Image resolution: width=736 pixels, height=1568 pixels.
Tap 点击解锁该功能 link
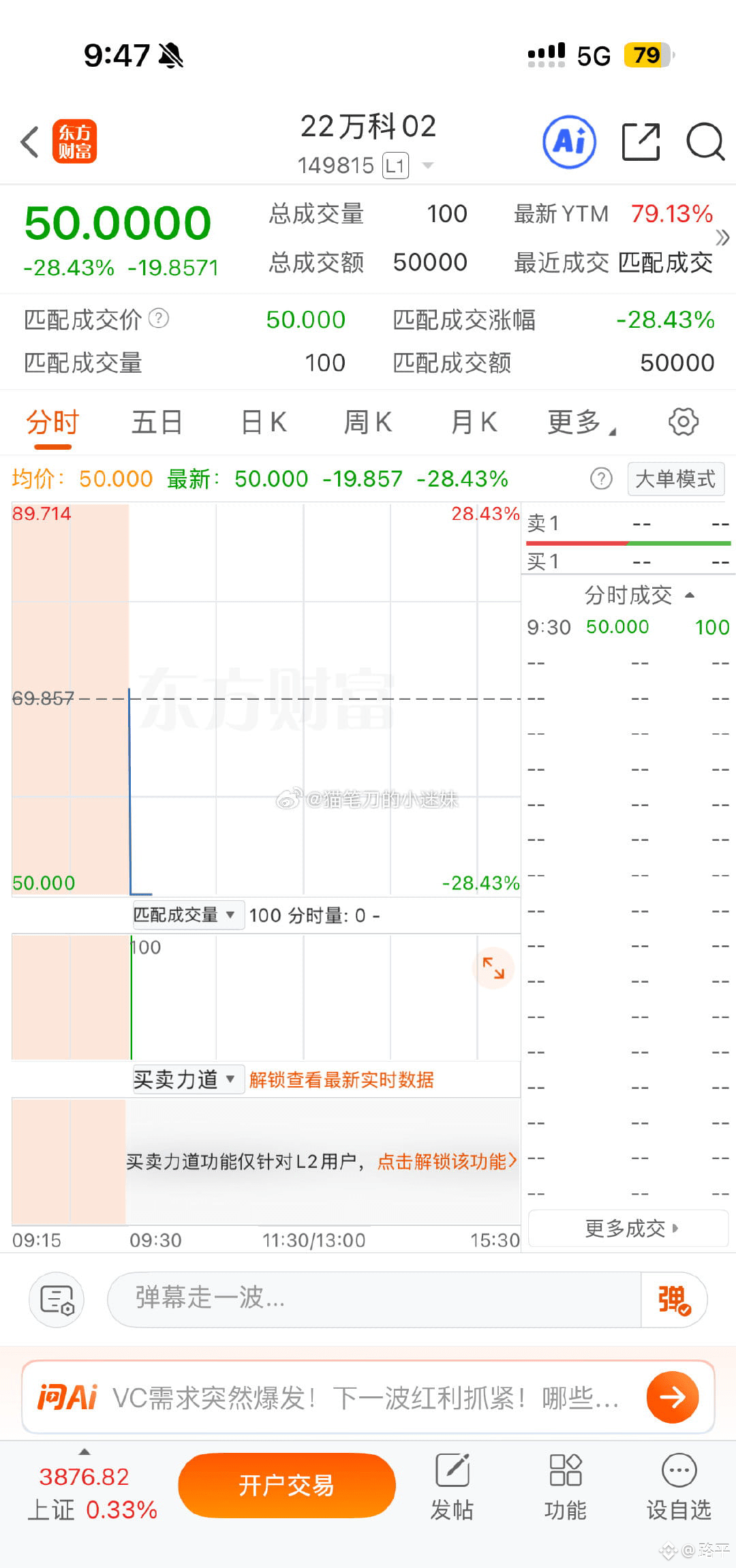(446, 1161)
